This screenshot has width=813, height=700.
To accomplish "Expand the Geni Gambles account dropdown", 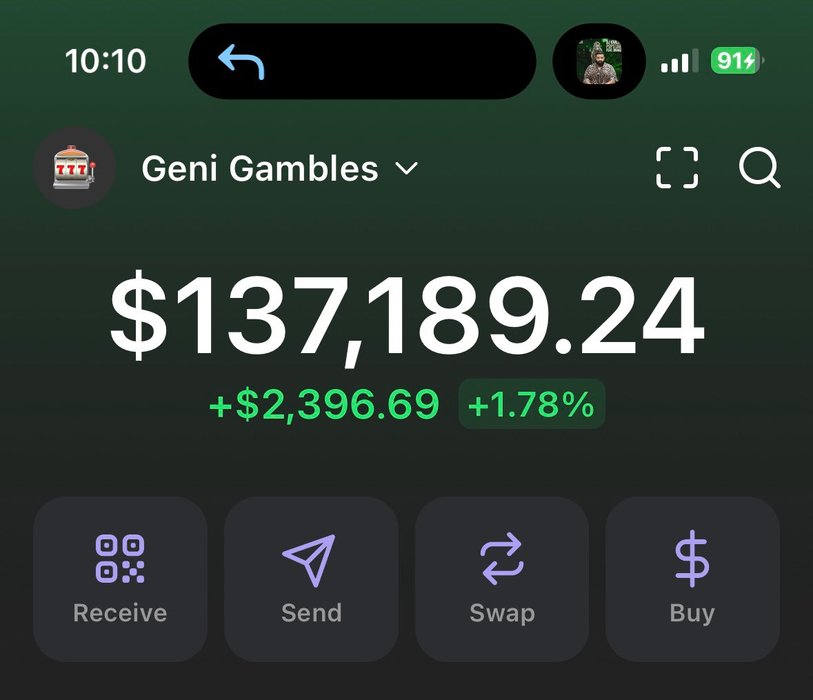I will (x=406, y=168).
